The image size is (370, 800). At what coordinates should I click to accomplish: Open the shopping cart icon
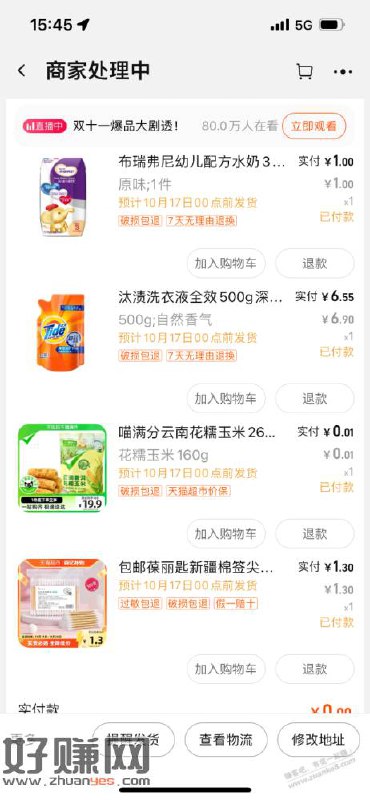click(x=305, y=71)
